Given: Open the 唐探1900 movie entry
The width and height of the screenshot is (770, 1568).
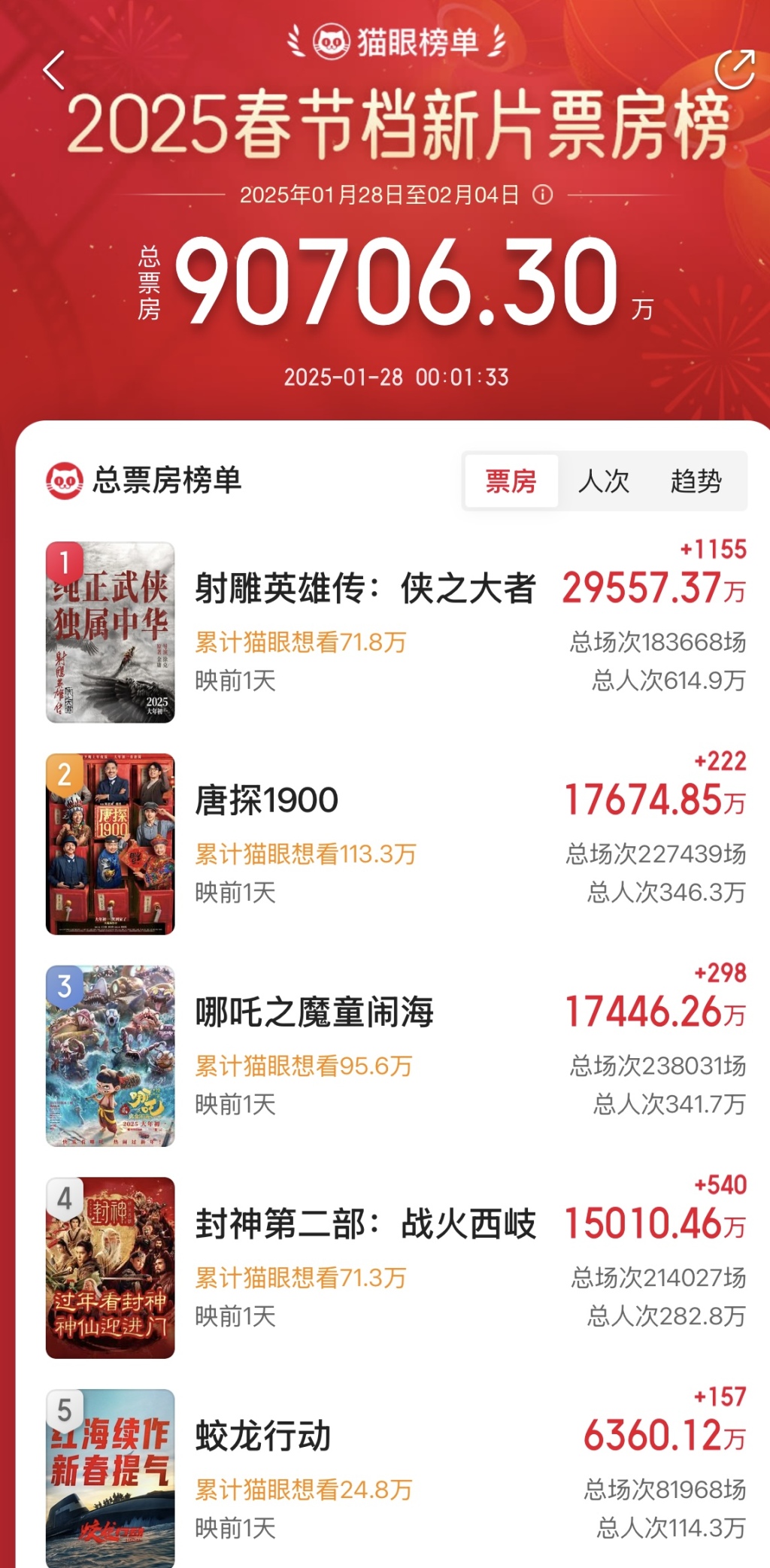Looking at the screenshot, I should pyautogui.click(x=267, y=800).
